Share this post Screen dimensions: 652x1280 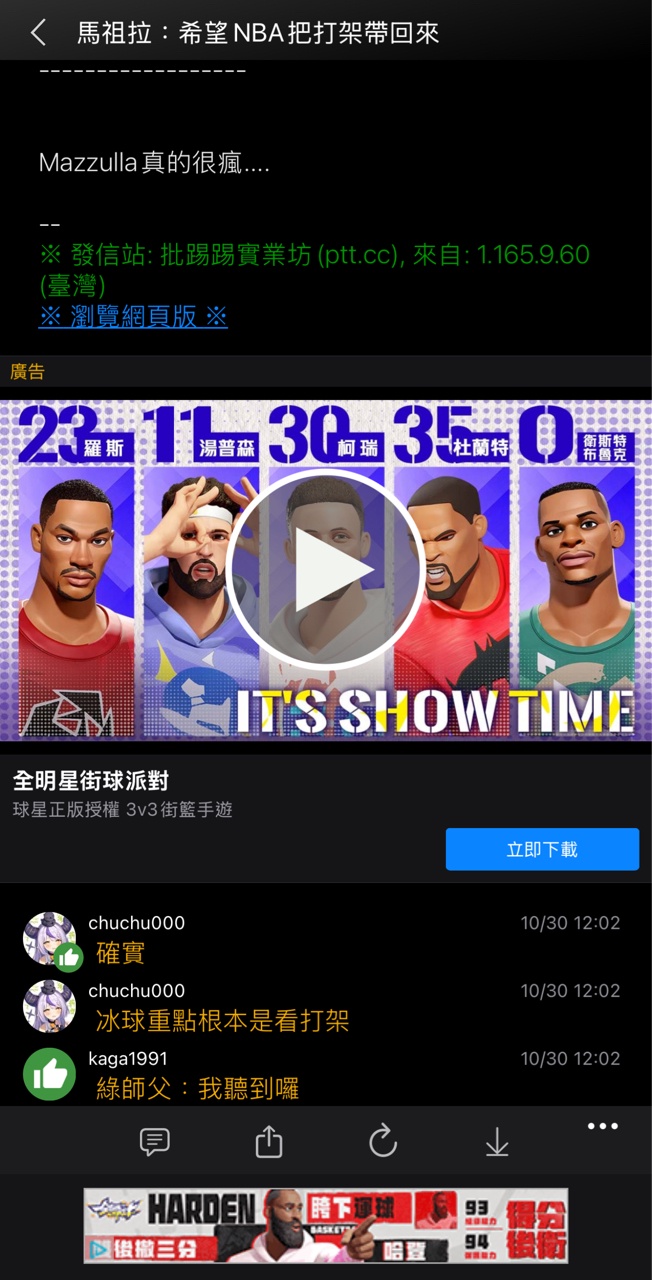pos(269,1141)
